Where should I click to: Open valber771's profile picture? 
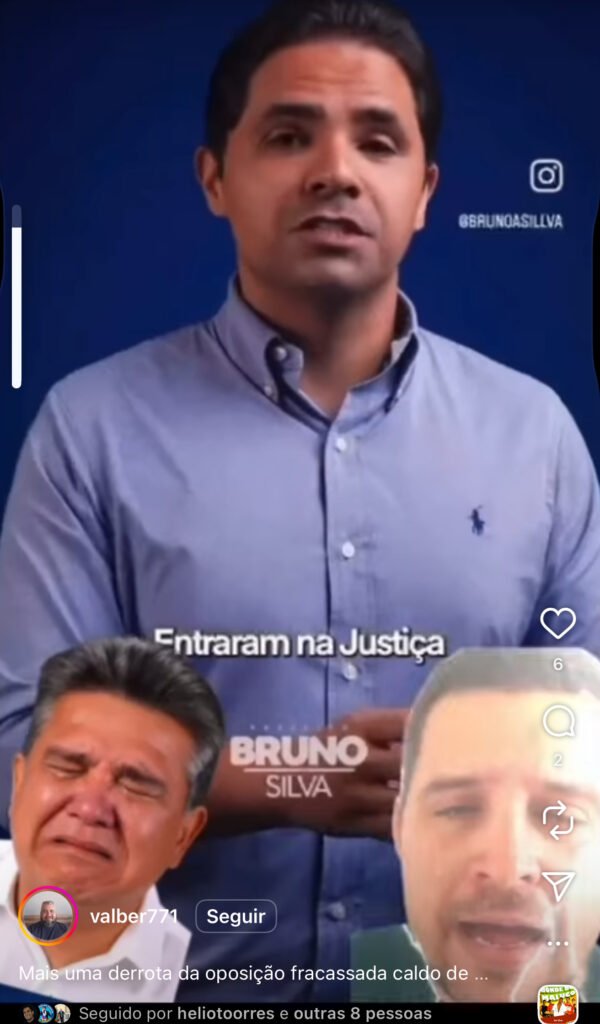tap(47, 916)
